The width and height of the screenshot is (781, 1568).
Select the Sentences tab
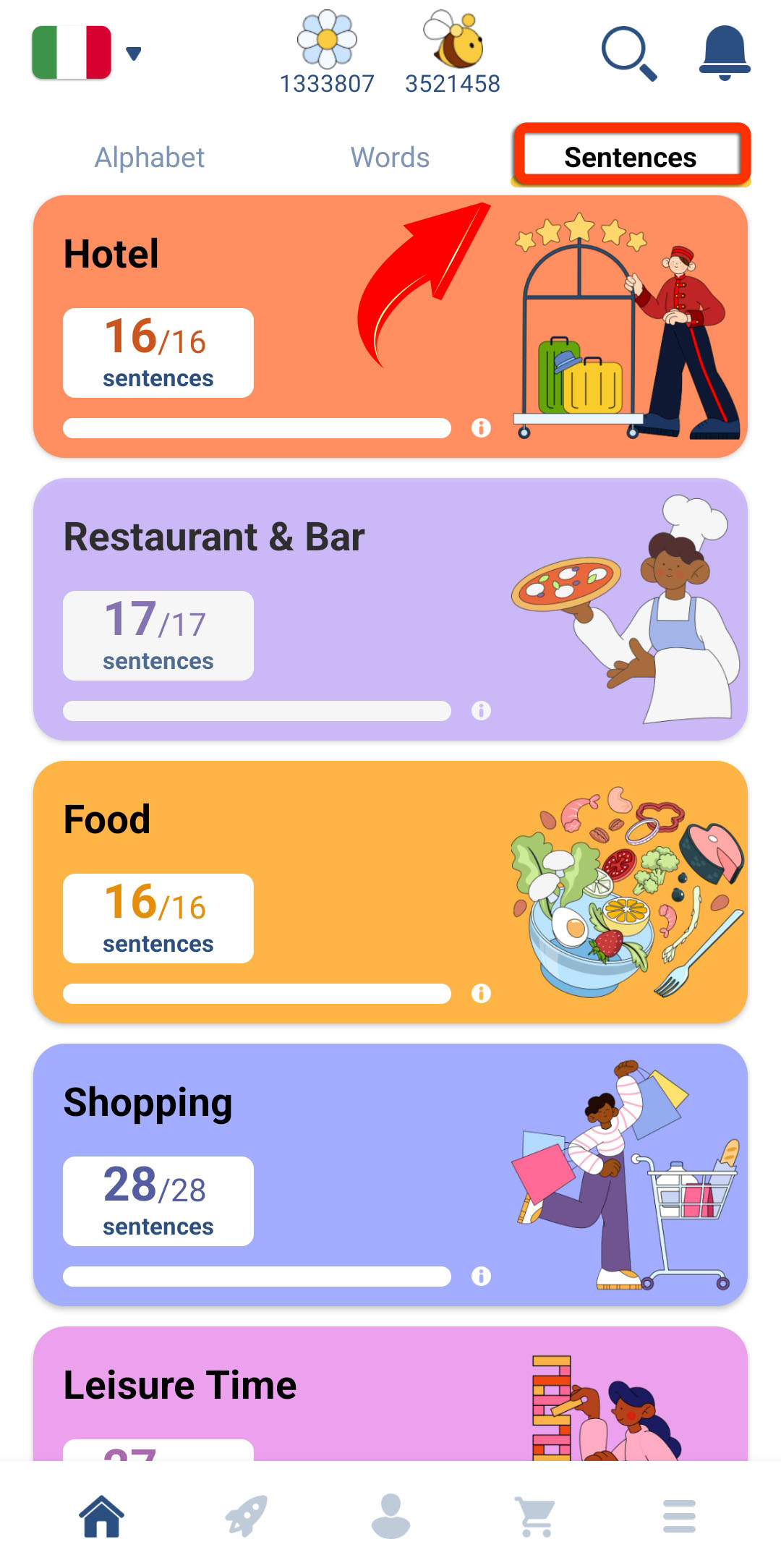pyautogui.click(x=631, y=157)
